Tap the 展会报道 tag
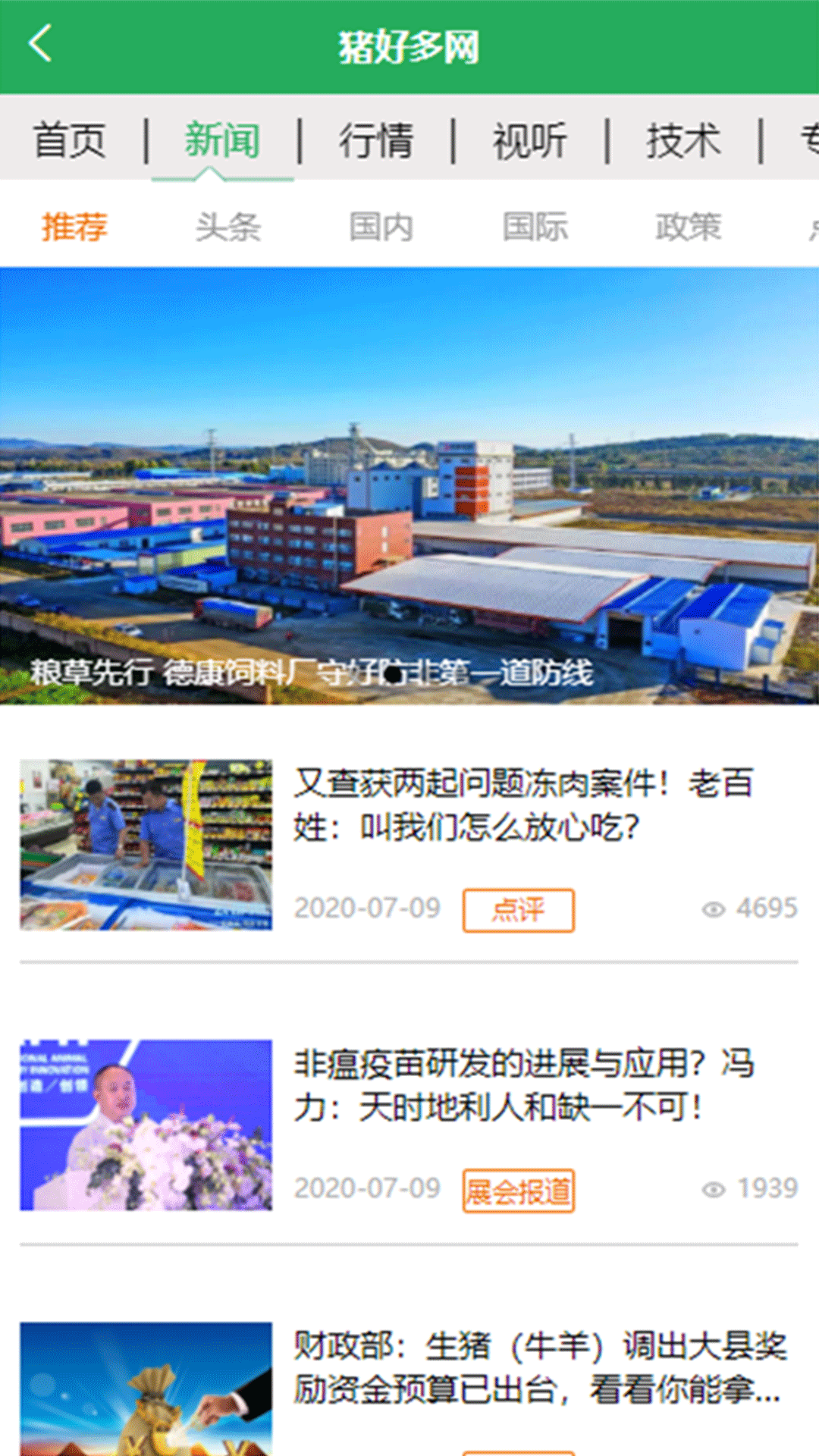 pos(519,1191)
